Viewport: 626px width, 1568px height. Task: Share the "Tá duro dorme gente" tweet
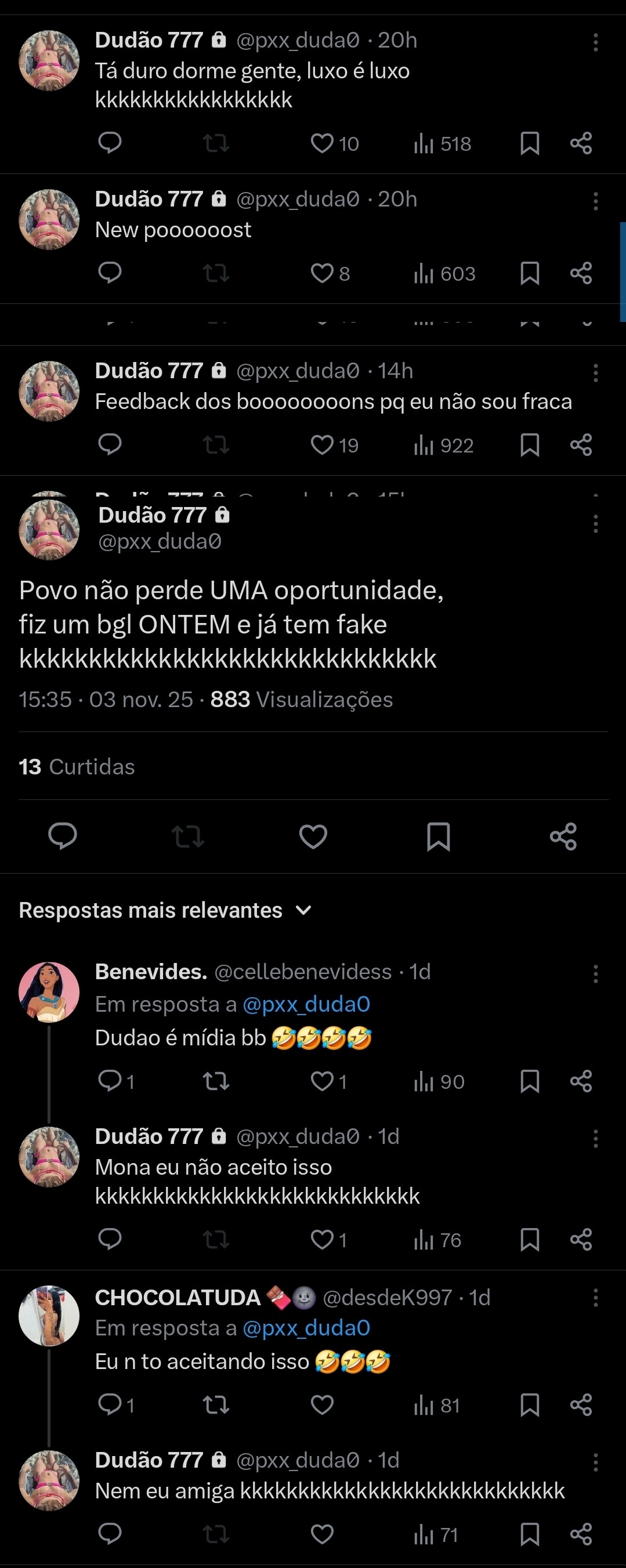[580, 143]
